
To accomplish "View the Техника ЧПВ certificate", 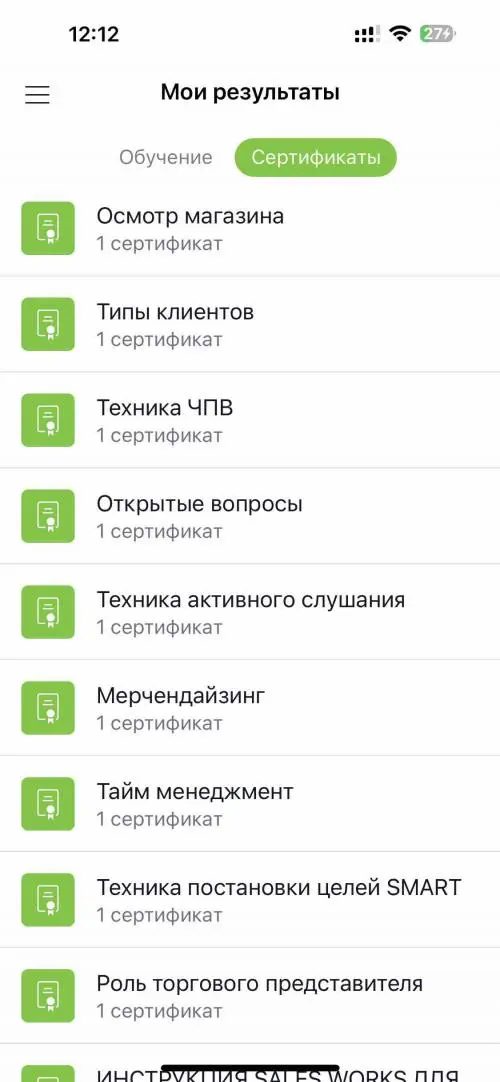I will click(250, 420).
